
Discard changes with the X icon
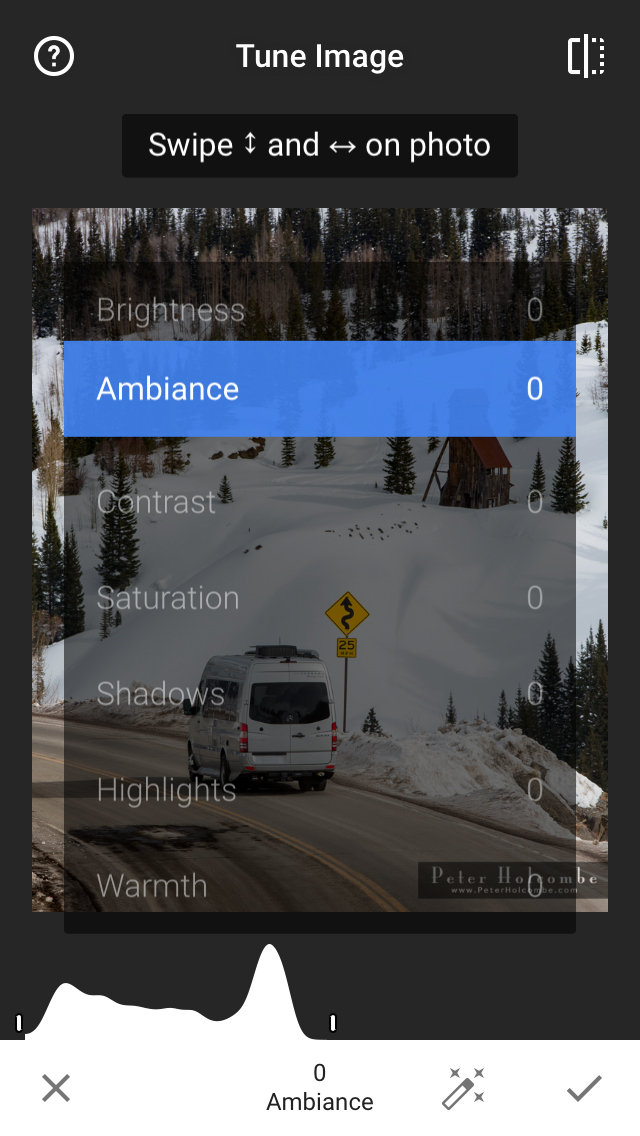[x=56, y=1088]
